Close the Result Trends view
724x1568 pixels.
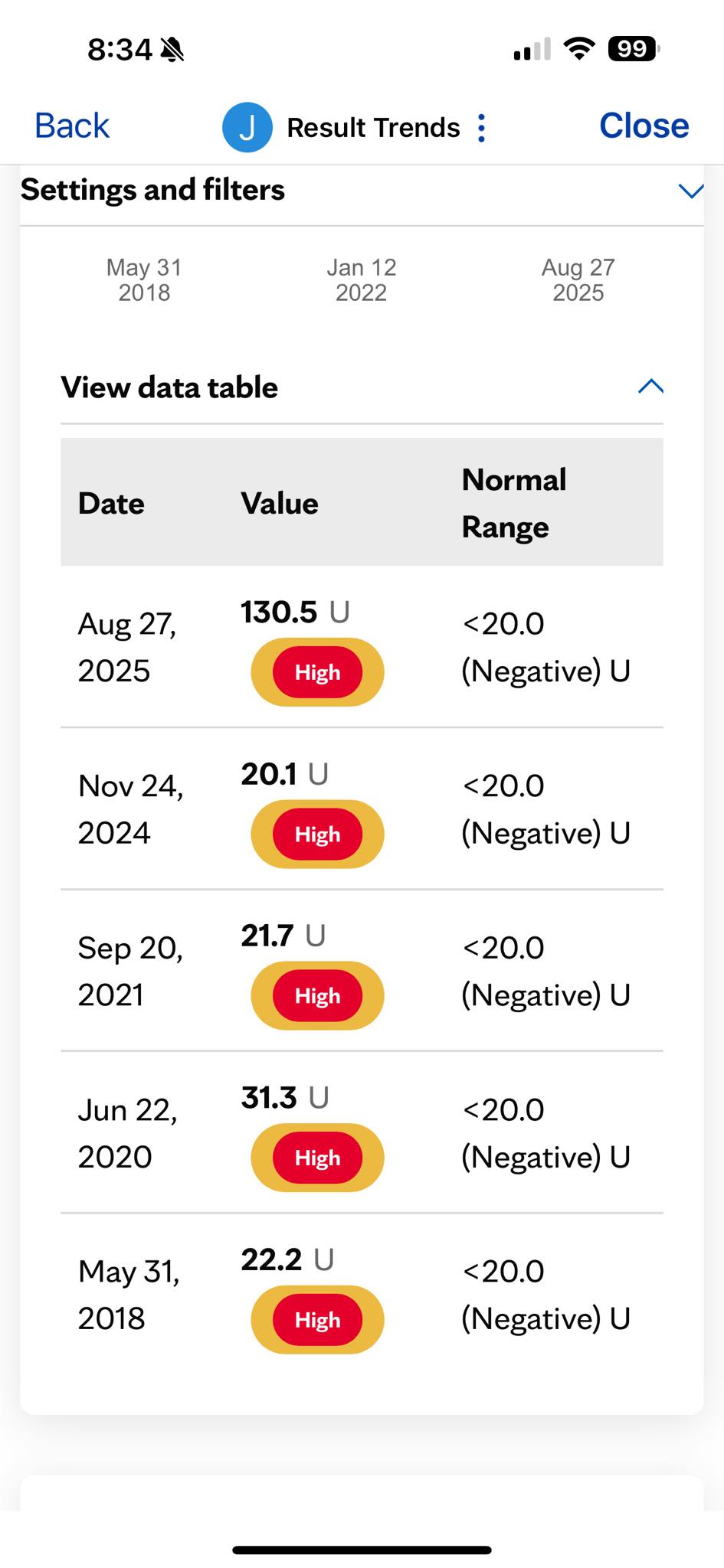coord(644,126)
